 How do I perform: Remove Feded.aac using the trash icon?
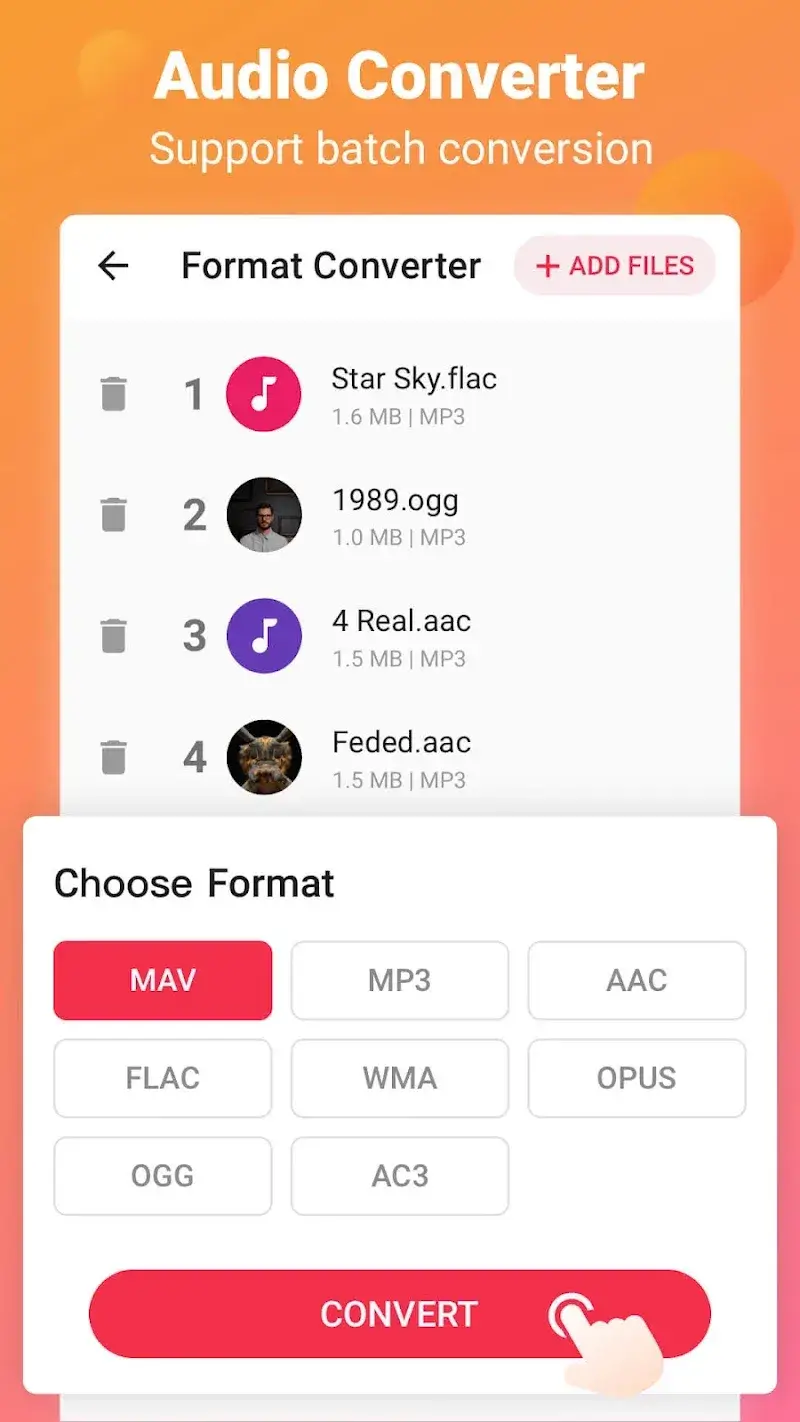click(x=113, y=757)
